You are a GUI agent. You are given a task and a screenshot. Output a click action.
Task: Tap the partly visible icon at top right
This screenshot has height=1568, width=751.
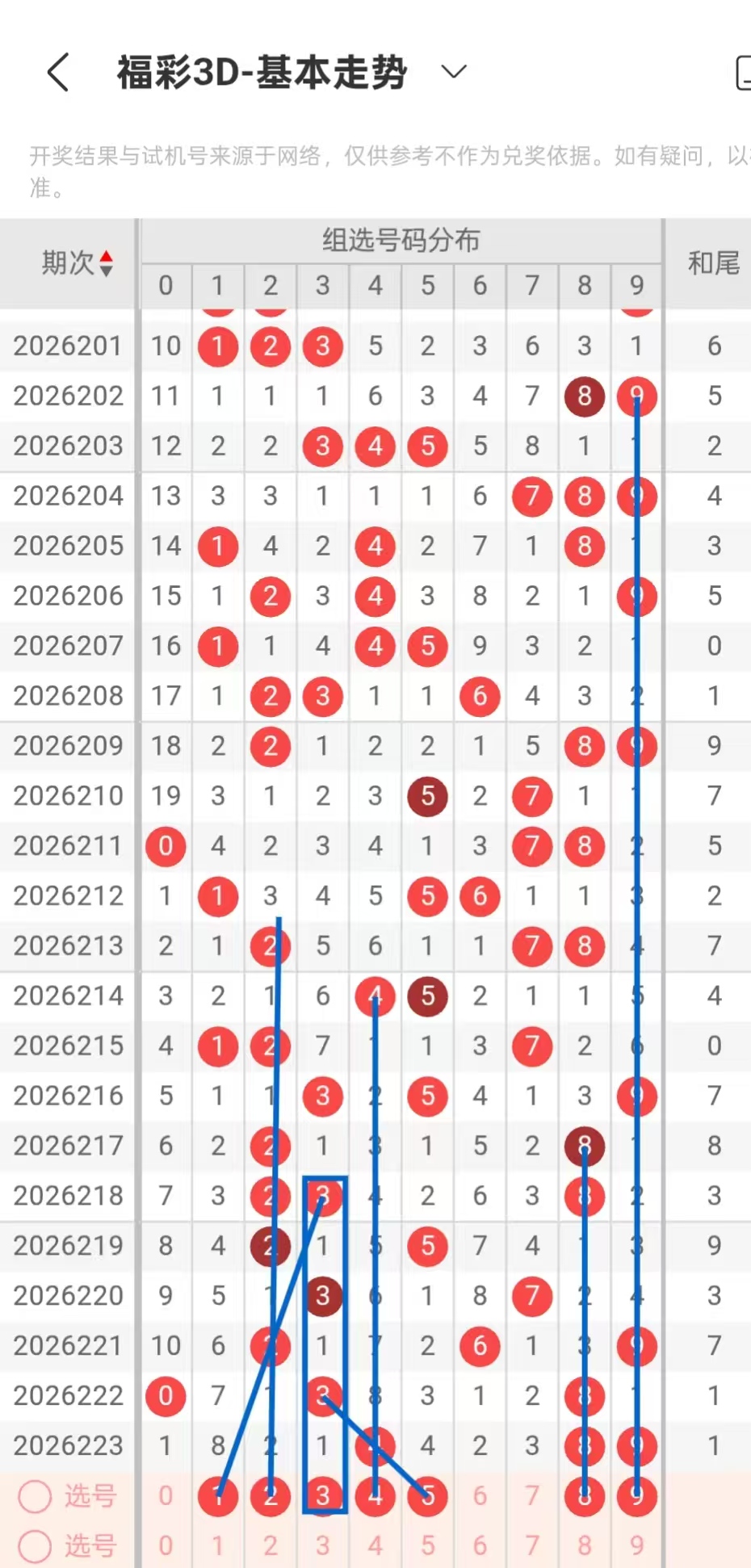pos(743,73)
